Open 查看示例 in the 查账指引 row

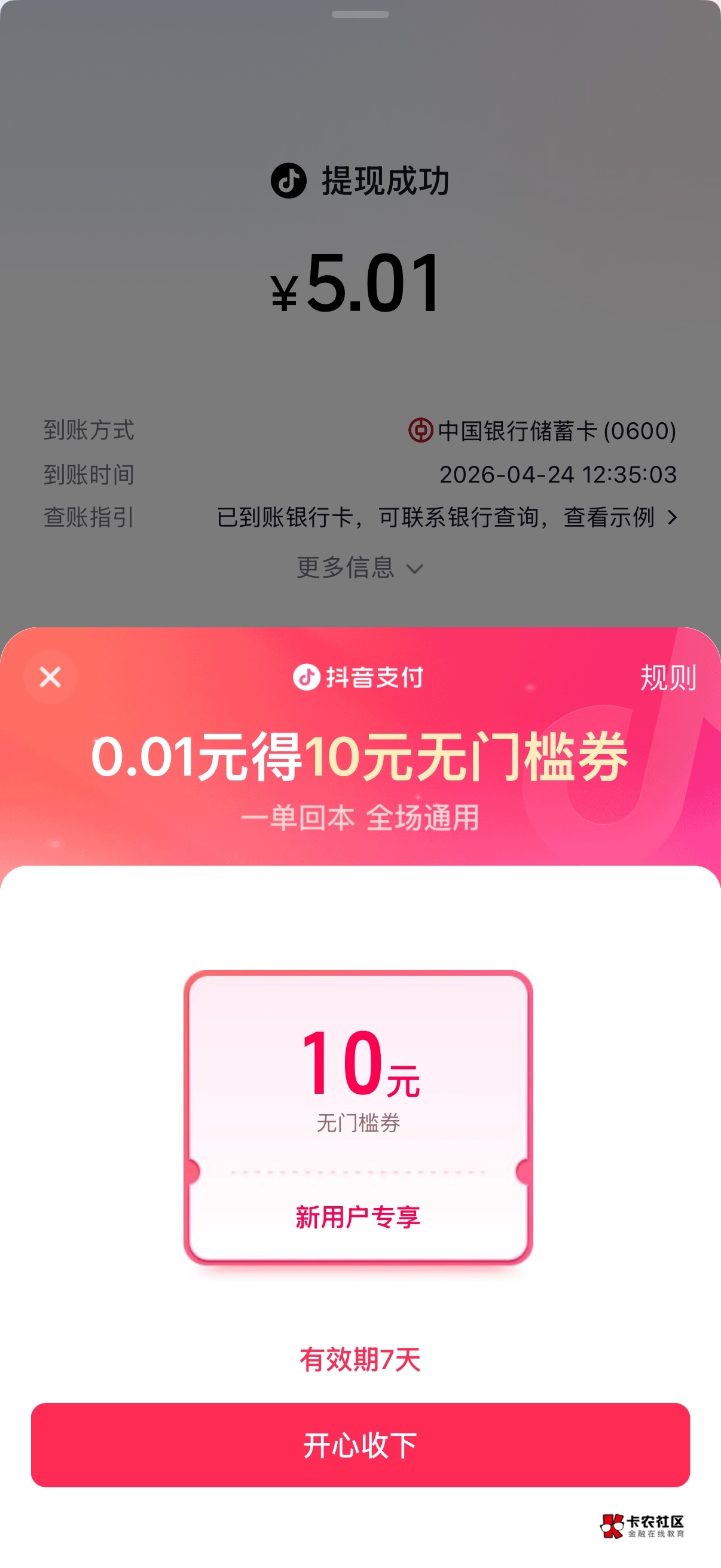coord(619,517)
